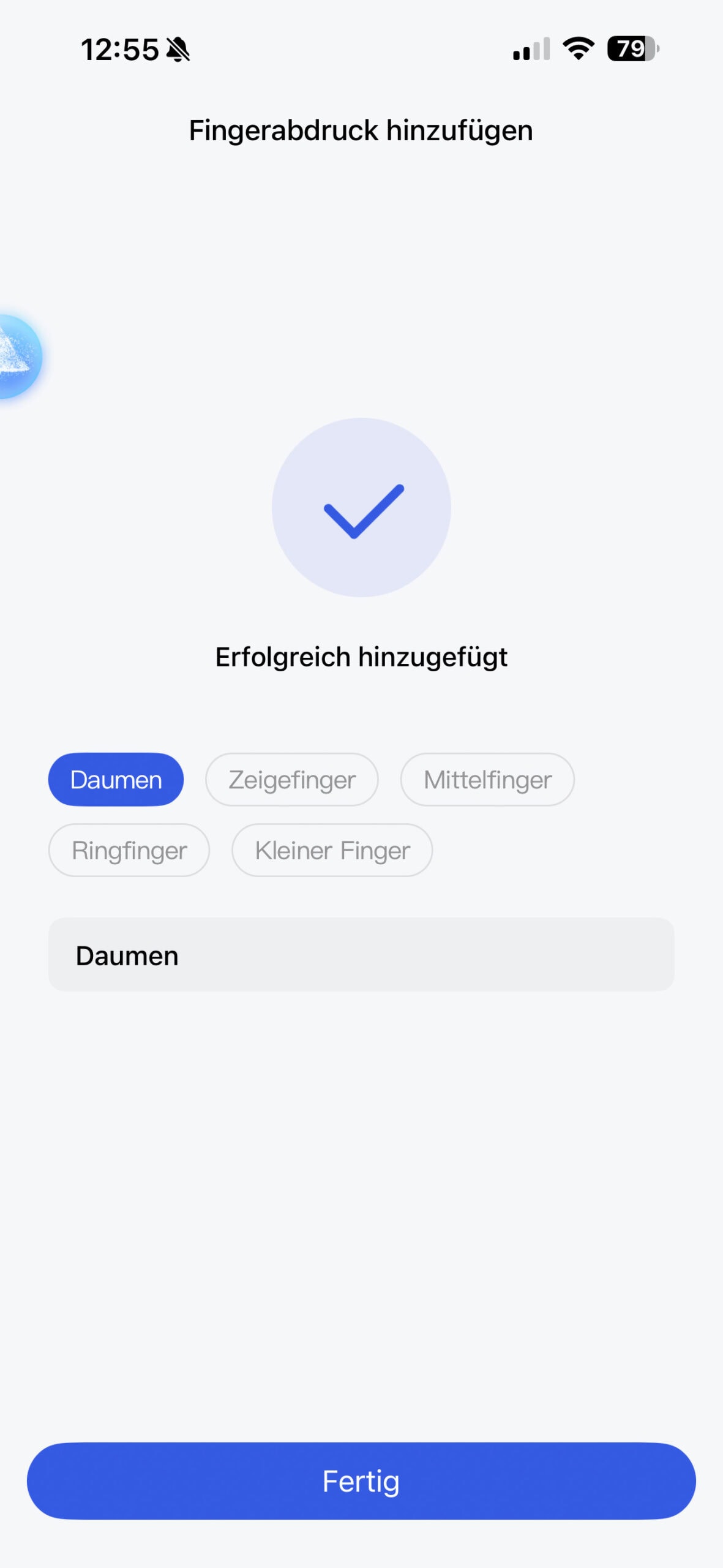Choose the Zeigefinger chip

click(292, 780)
